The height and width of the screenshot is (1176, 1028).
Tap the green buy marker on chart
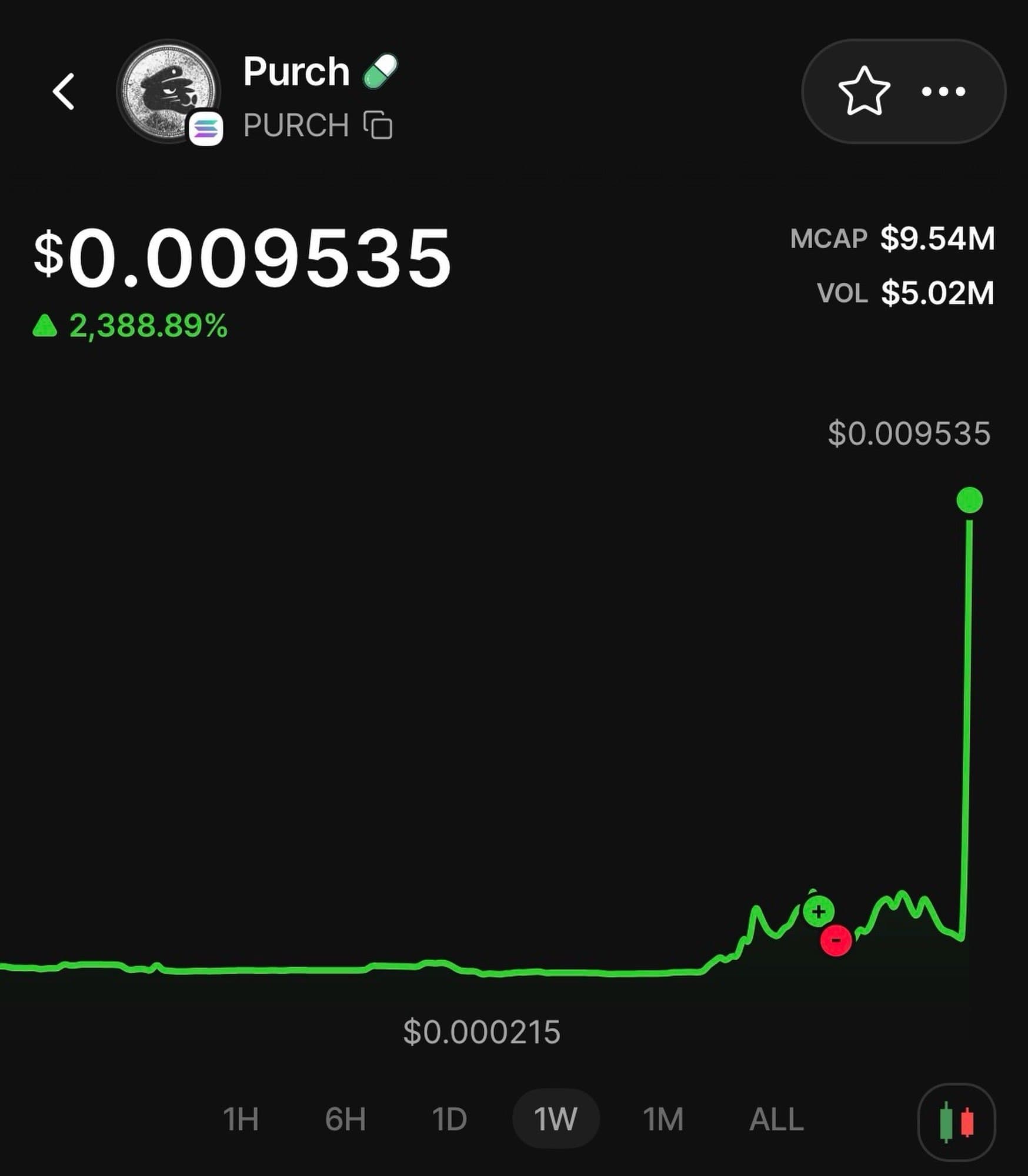click(x=818, y=912)
